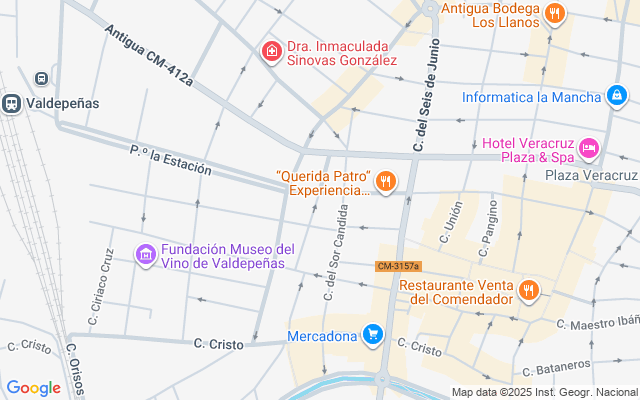This screenshot has height=400, width=640.
Task: Select Antigua Bodega Los Llanos restaurant pin
Action: point(557,14)
